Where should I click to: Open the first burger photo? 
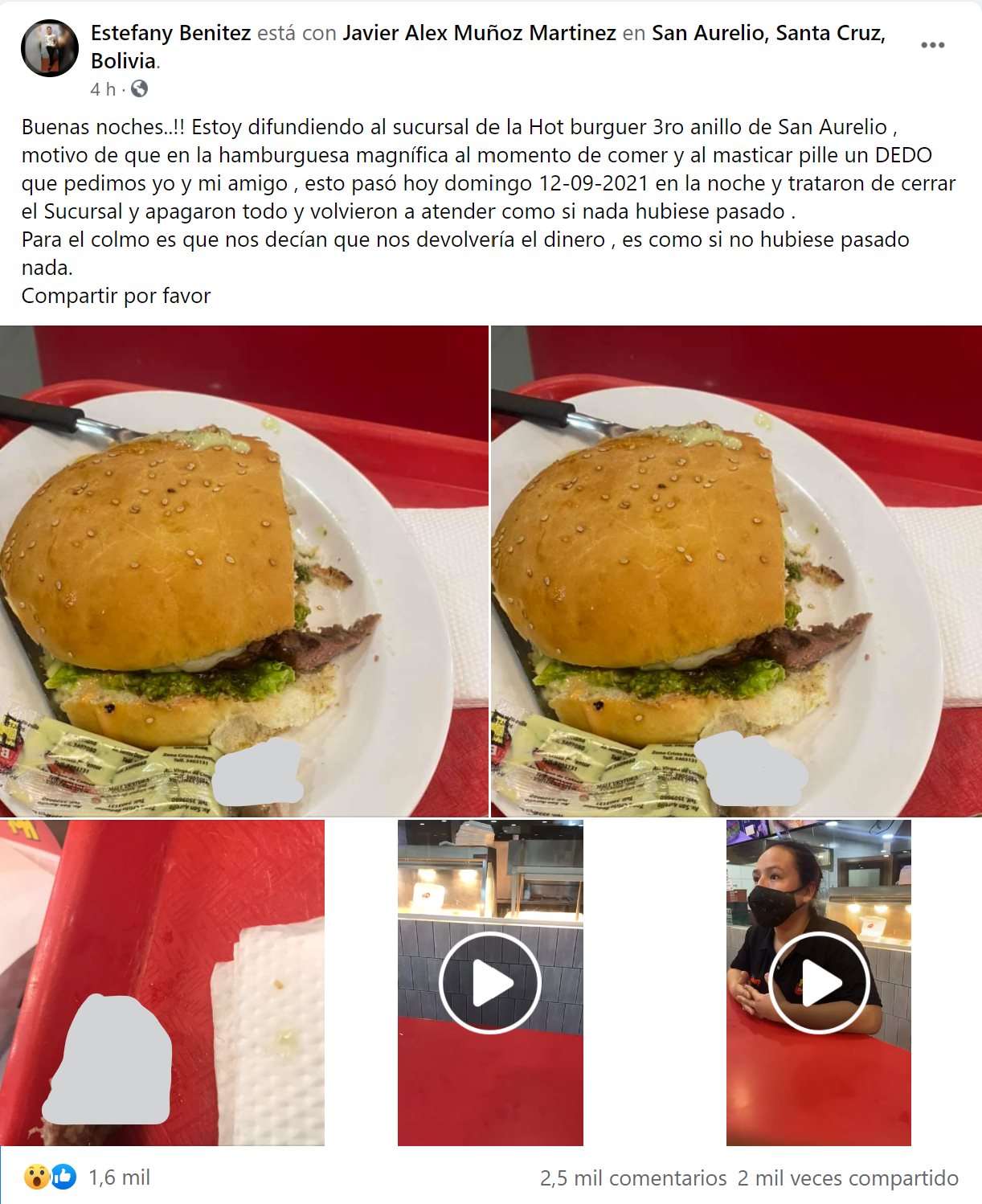pyautogui.click(x=243, y=571)
